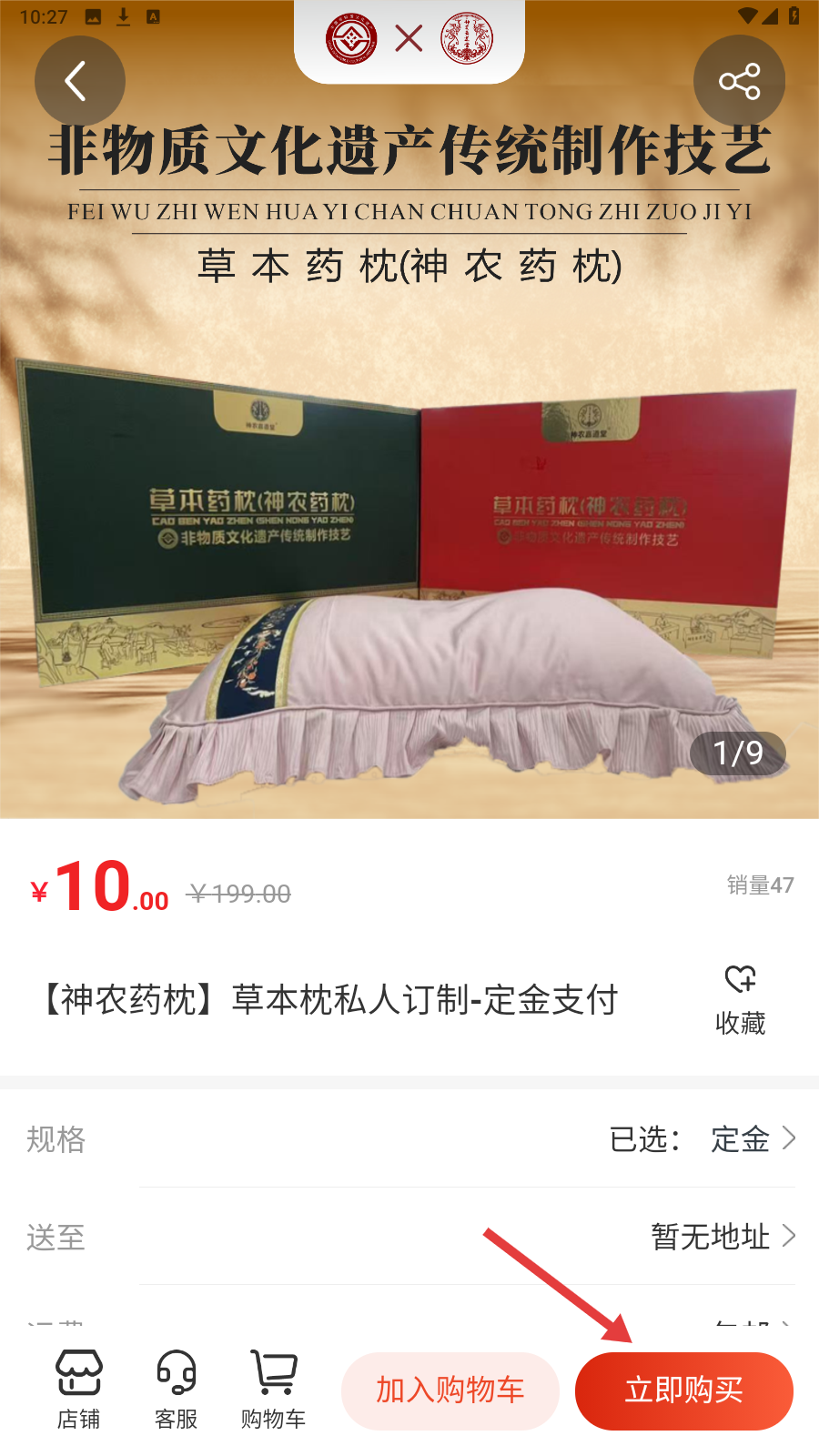Tap 加入购物车 to add to cart
Image resolution: width=819 pixels, height=1456 pixels.
450,1390
